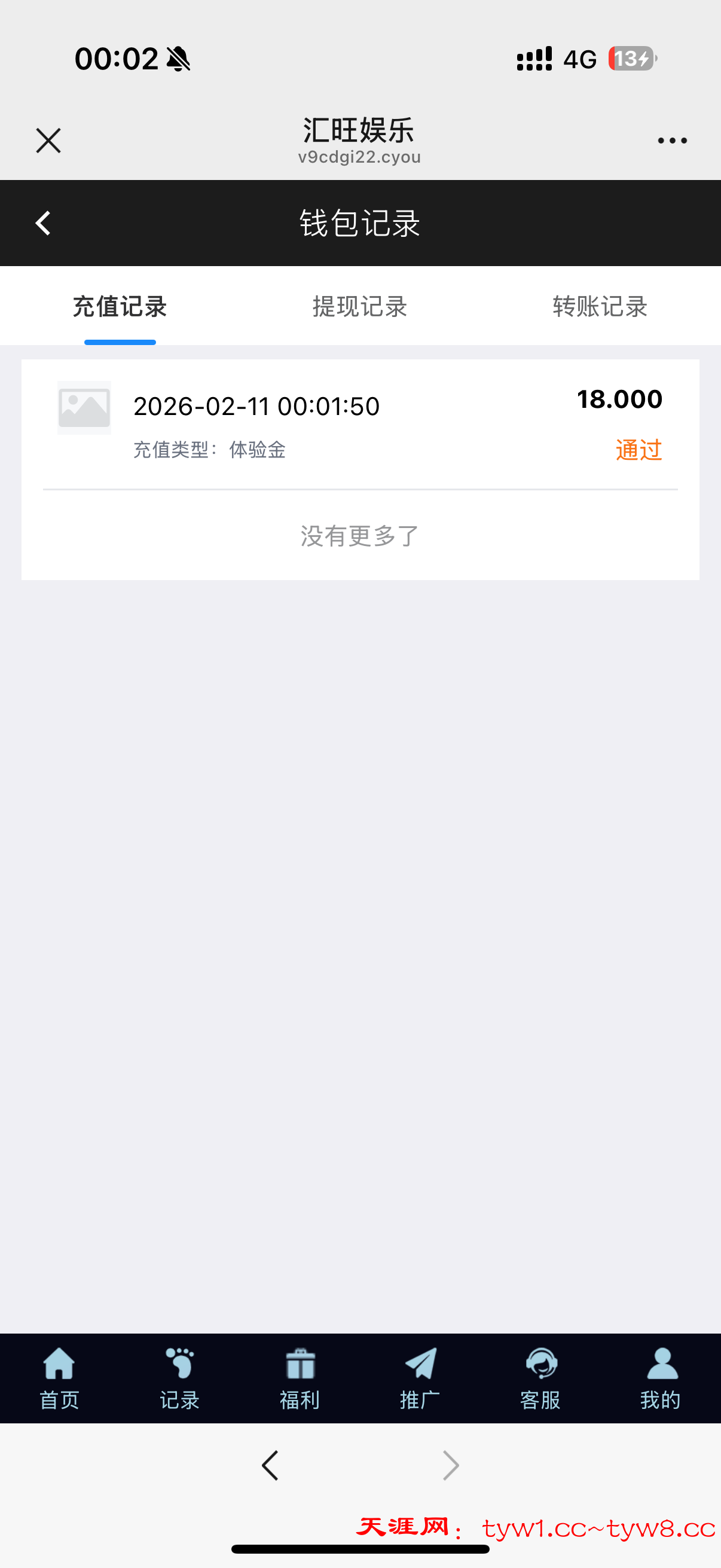Viewport: 721px width, 1568px height.
Task: Switch to the 提现记录 tab
Action: (359, 306)
